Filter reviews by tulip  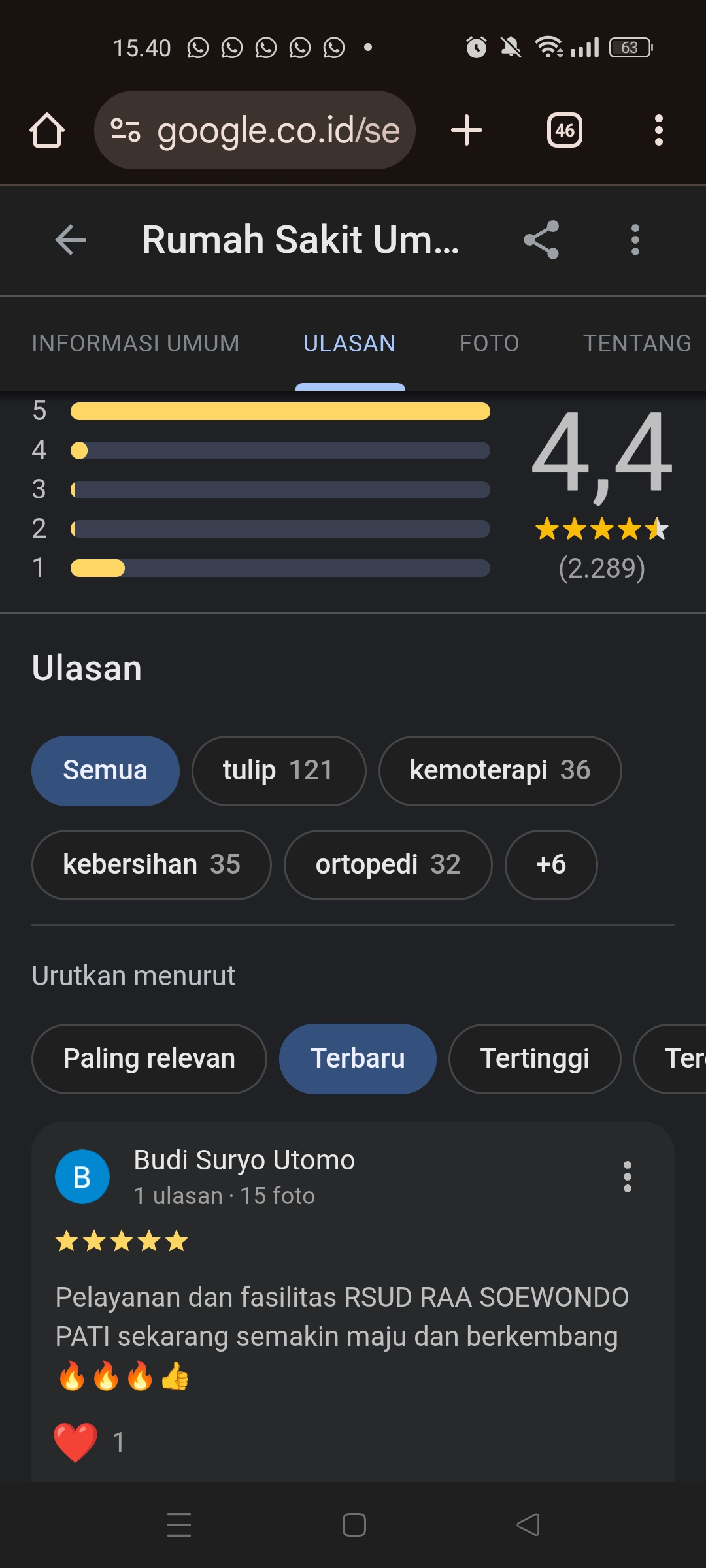click(x=278, y=771)
